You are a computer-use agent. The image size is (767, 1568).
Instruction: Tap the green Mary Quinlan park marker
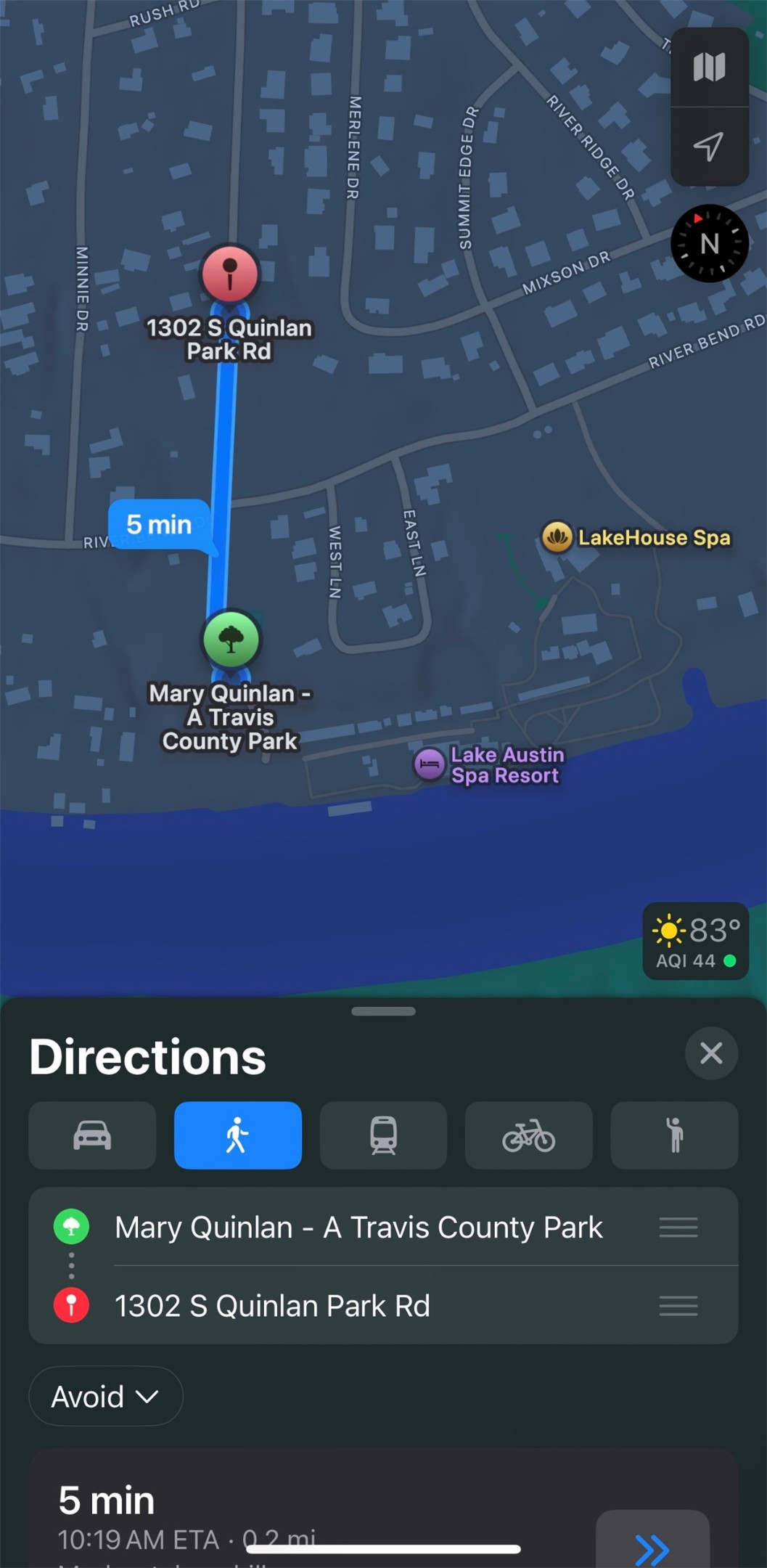pos(231,639)
